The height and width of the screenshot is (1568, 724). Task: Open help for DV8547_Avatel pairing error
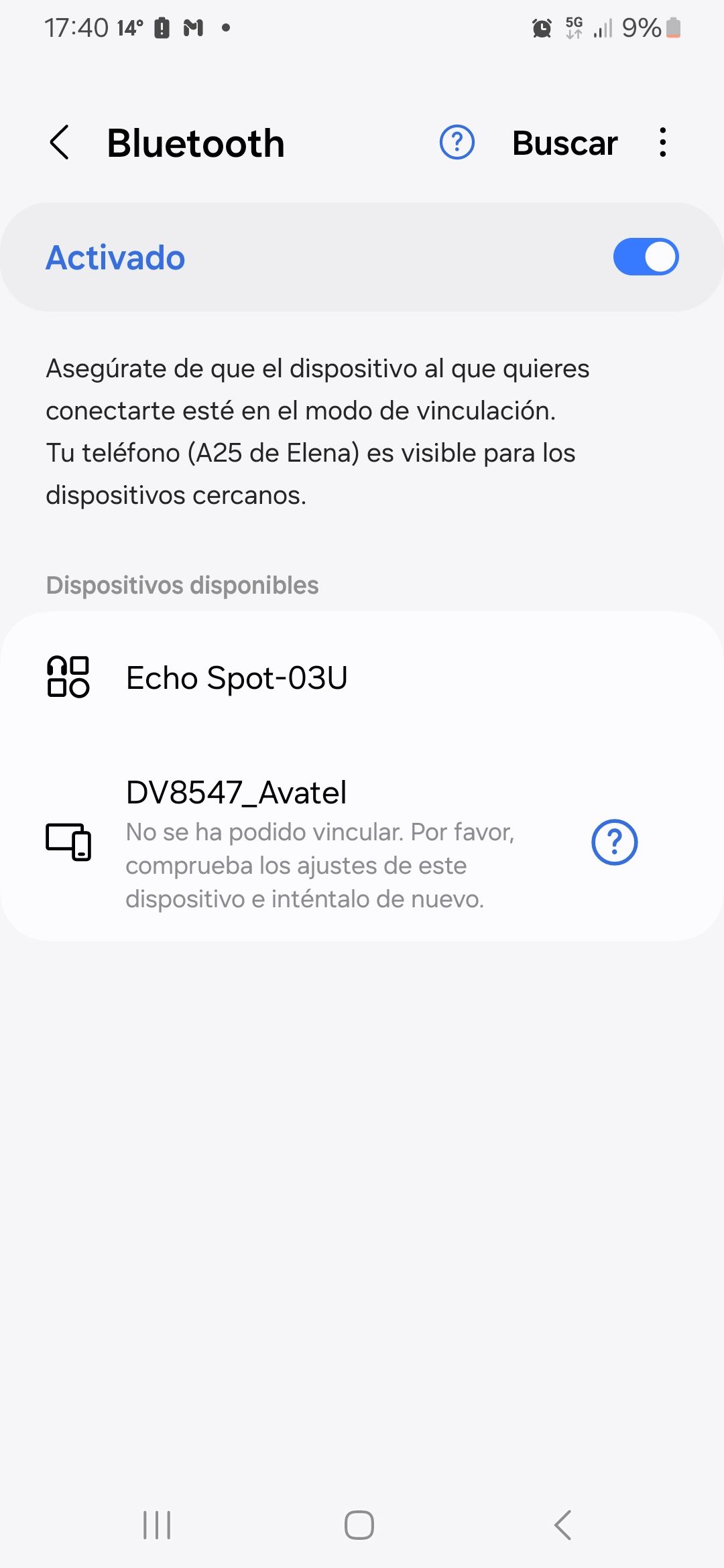point(614,842)
